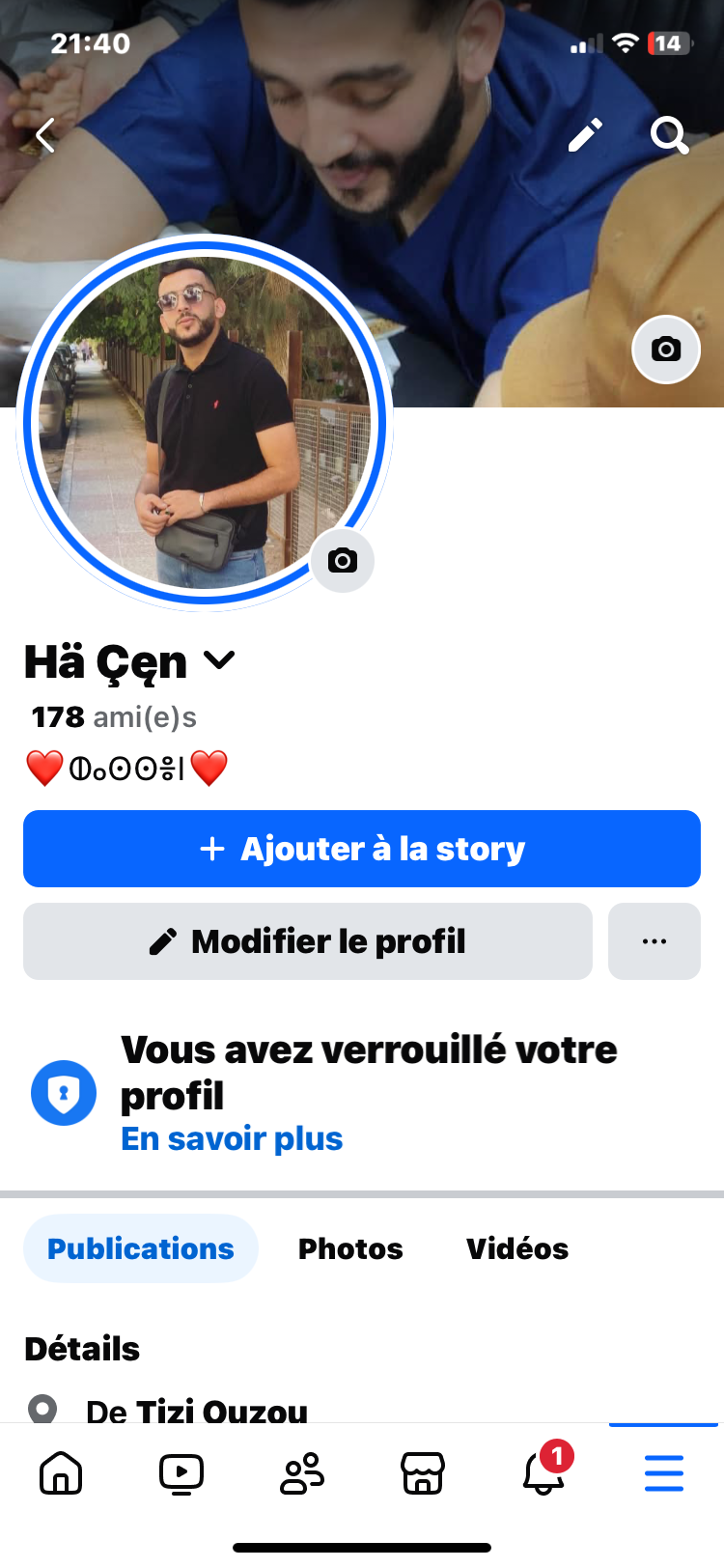
Task: Tap Ajouter à la story
Action: 362,849
